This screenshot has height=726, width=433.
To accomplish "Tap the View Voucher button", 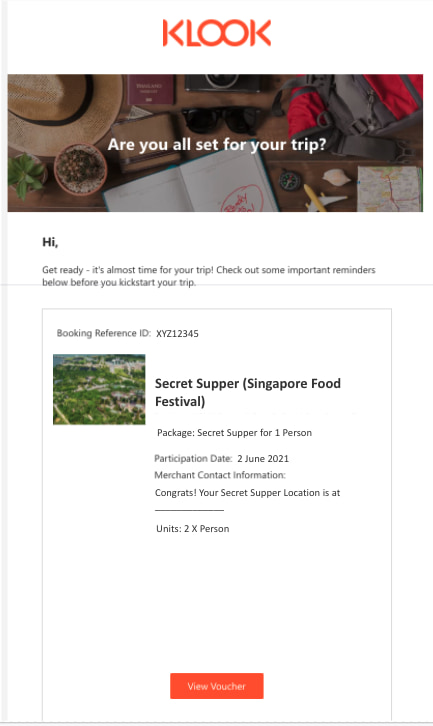I will click(x=217, y=686).
